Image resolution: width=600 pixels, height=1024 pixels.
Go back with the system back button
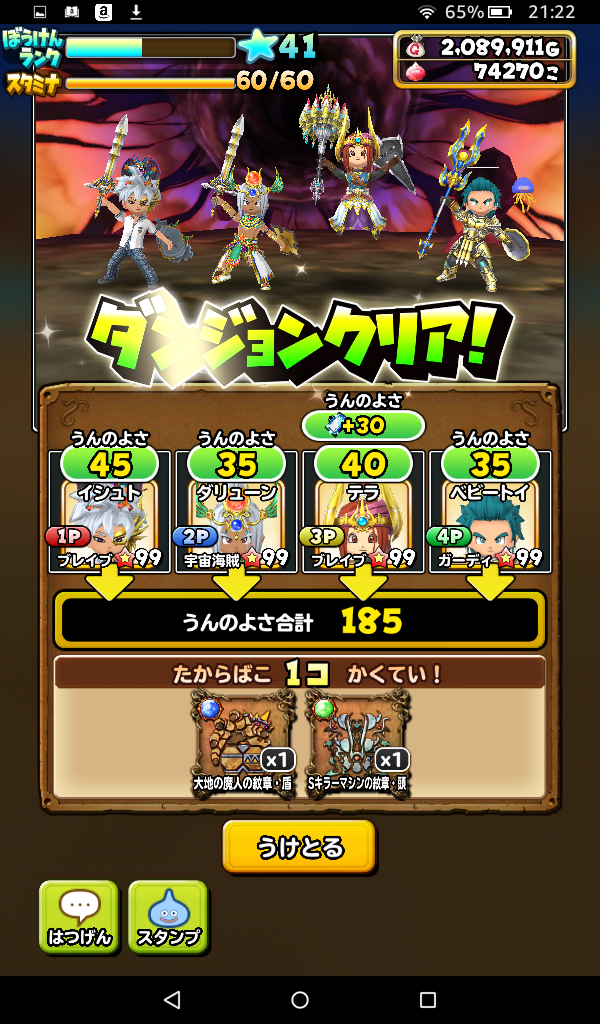172,1000
